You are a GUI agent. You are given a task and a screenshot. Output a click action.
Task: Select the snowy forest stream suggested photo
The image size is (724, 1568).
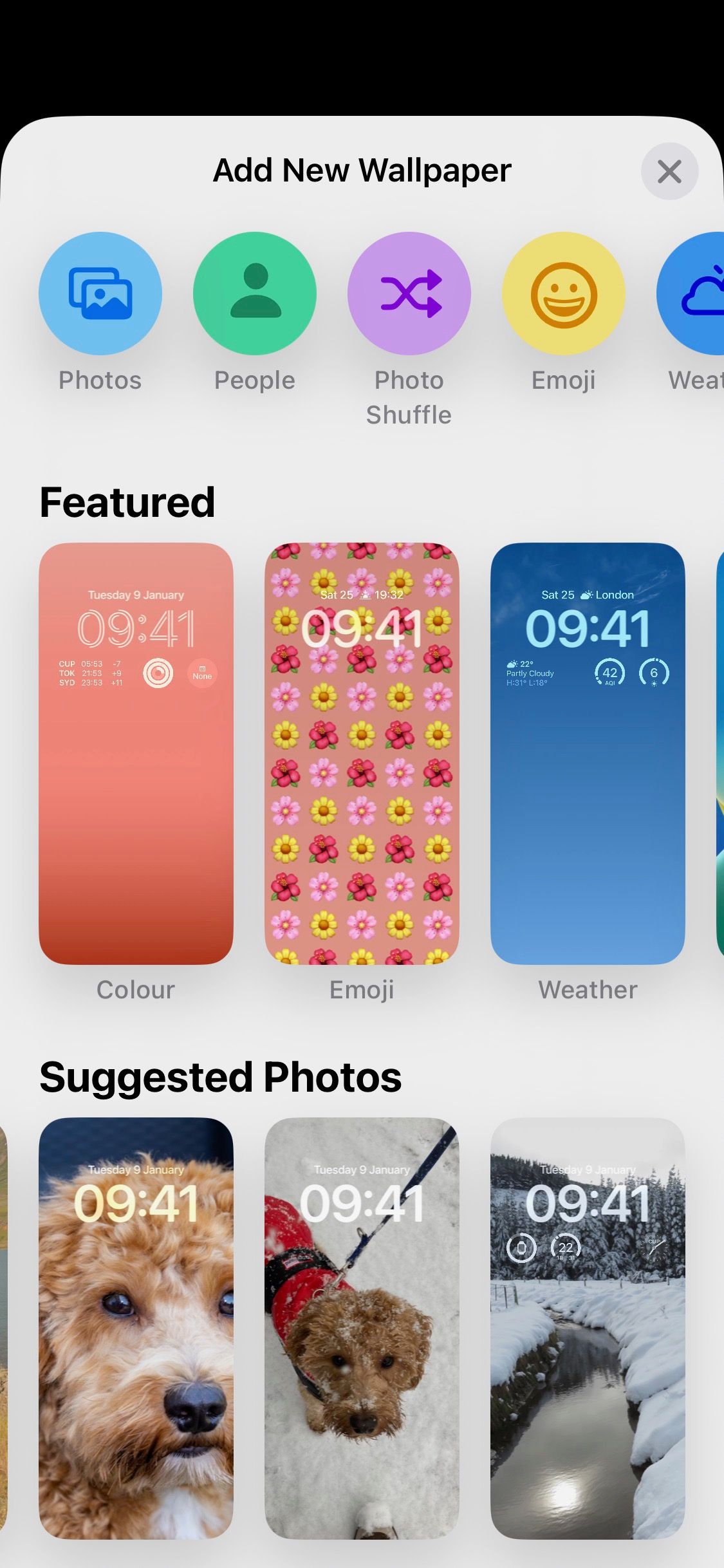588,1384
